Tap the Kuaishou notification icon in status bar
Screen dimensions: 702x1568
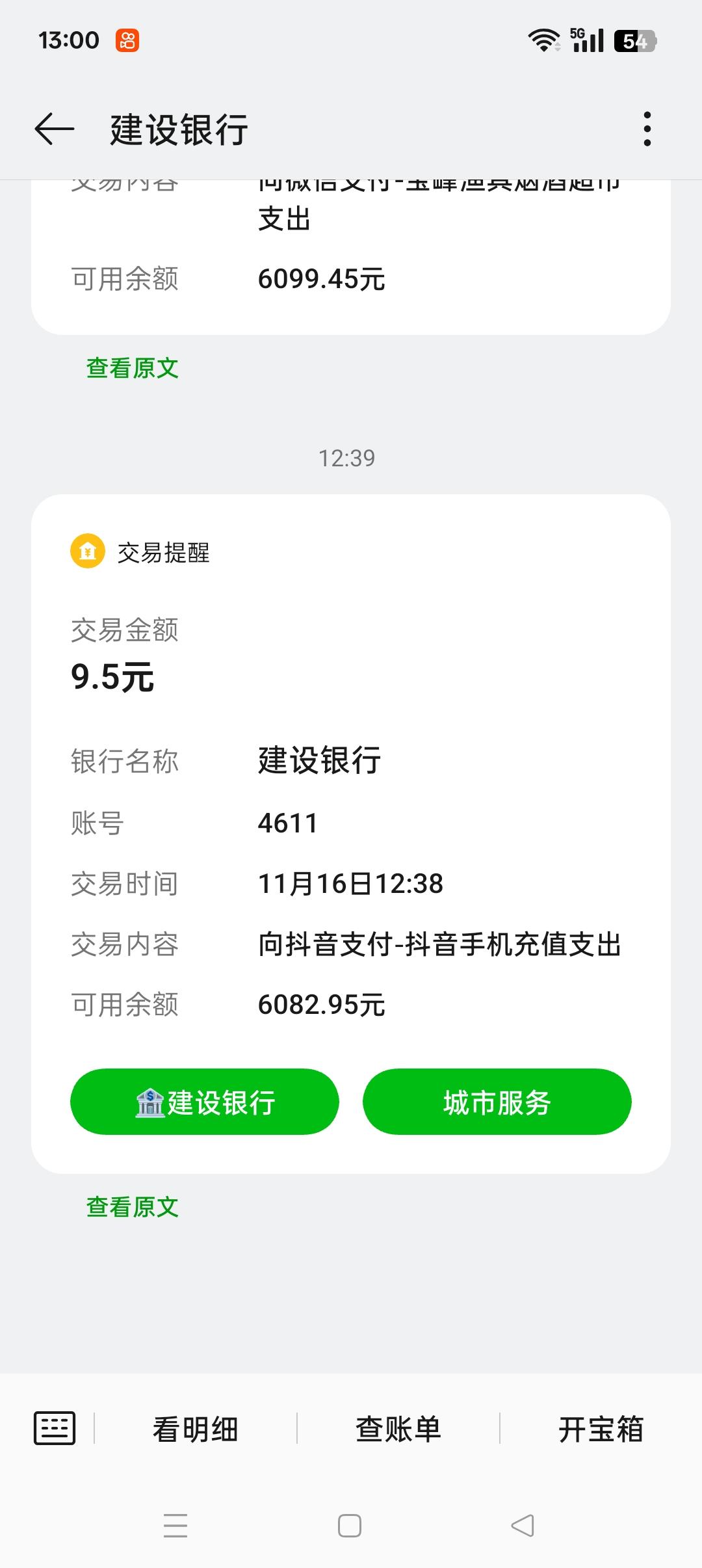coord(127,40)
